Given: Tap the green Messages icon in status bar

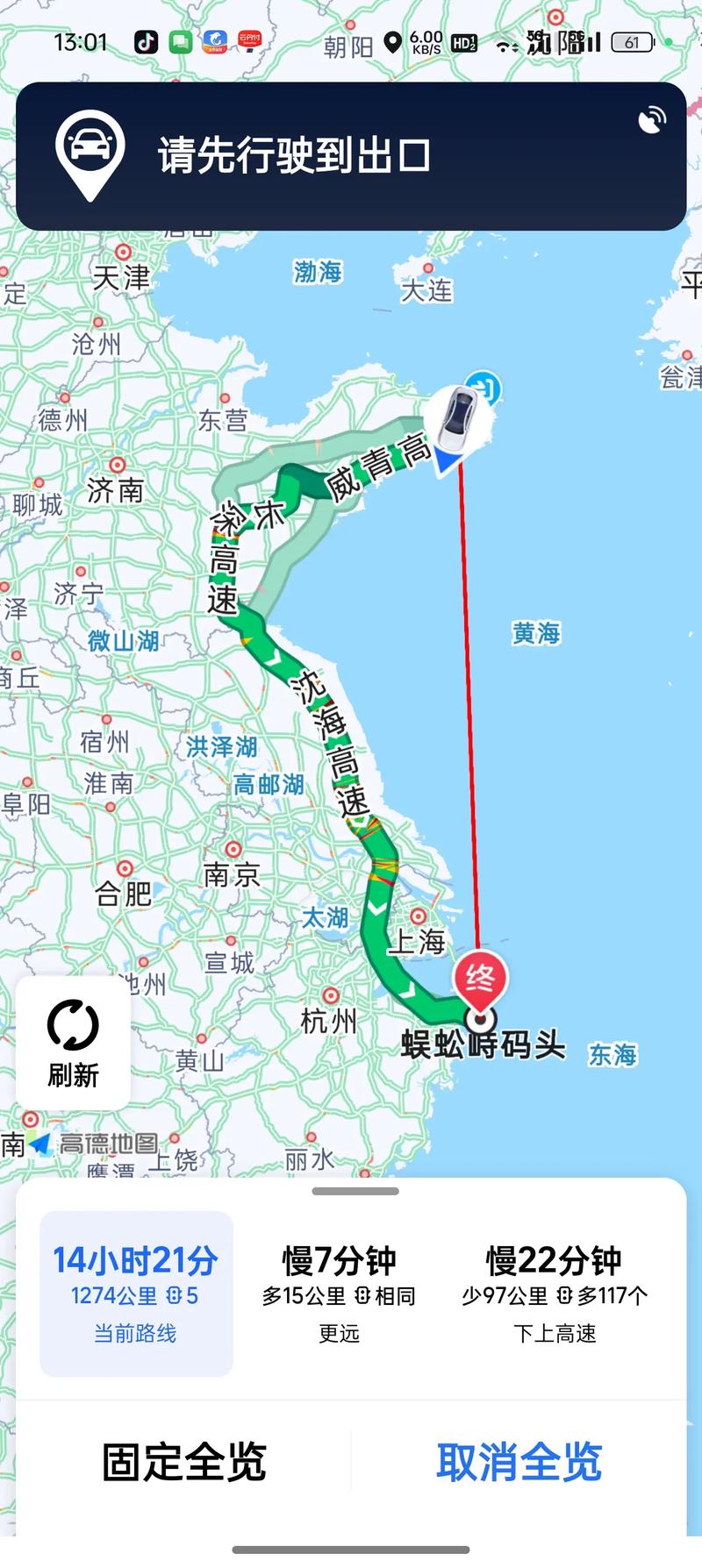Looking at the screenshot, I should point(182,39).
